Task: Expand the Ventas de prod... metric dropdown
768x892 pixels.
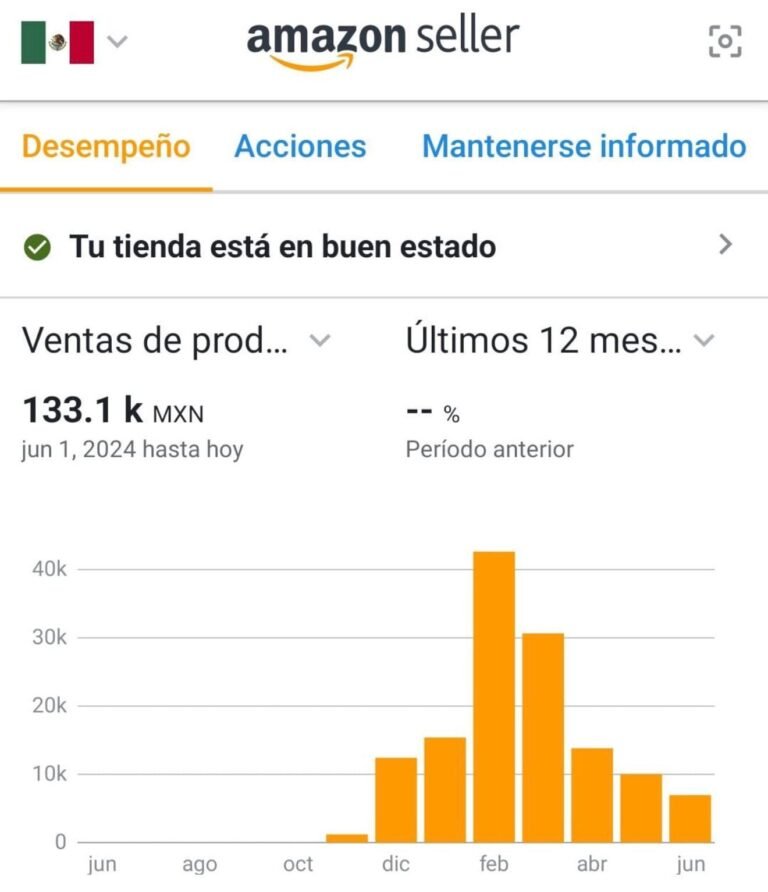Action: (x=176, y=341)
